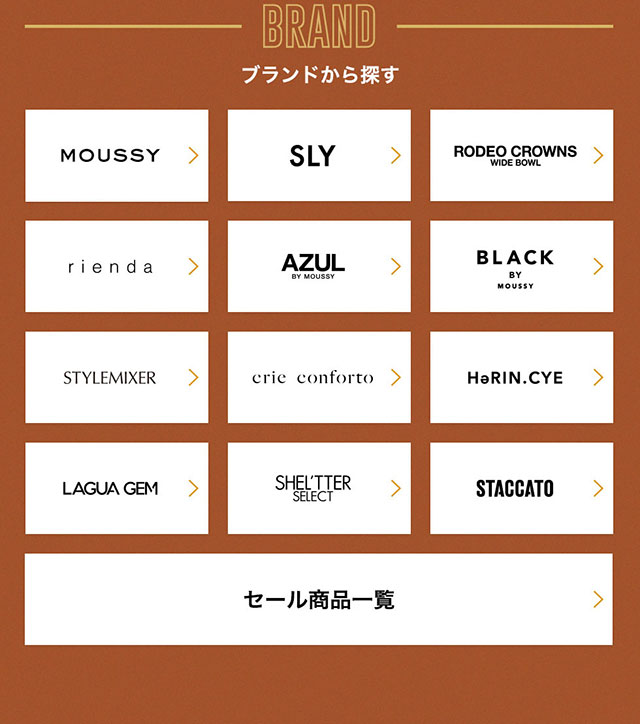Go to BLACK BY MOUSSY brand
The height and width of the screenshot is (724, 640).
click(521, 267)
